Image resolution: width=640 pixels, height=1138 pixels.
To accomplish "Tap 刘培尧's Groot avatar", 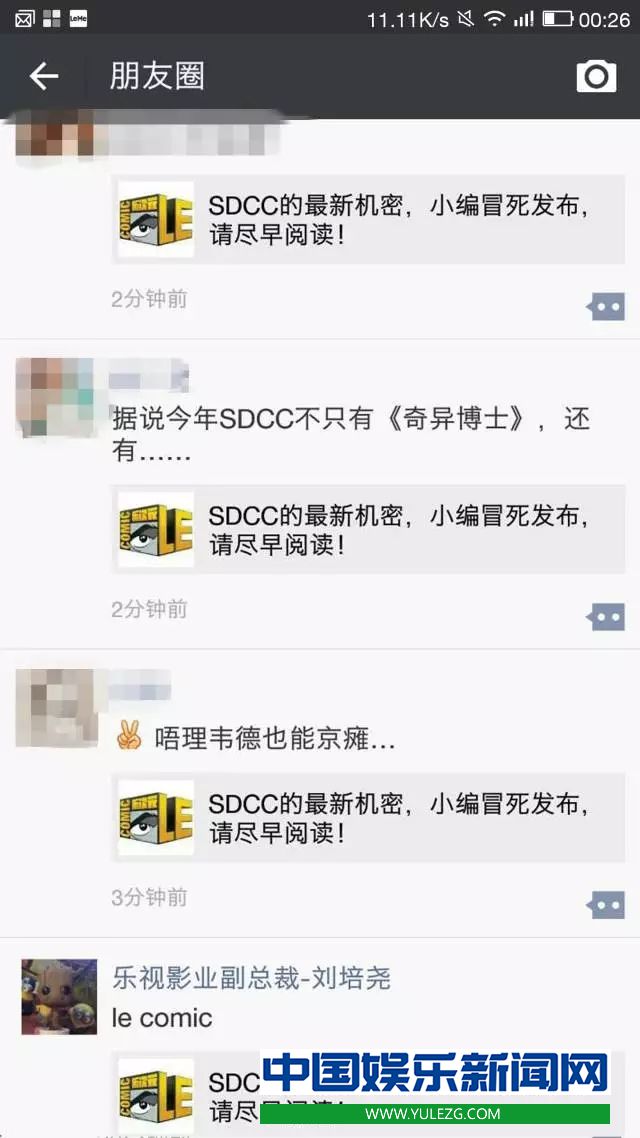I will tap(60, 996).
